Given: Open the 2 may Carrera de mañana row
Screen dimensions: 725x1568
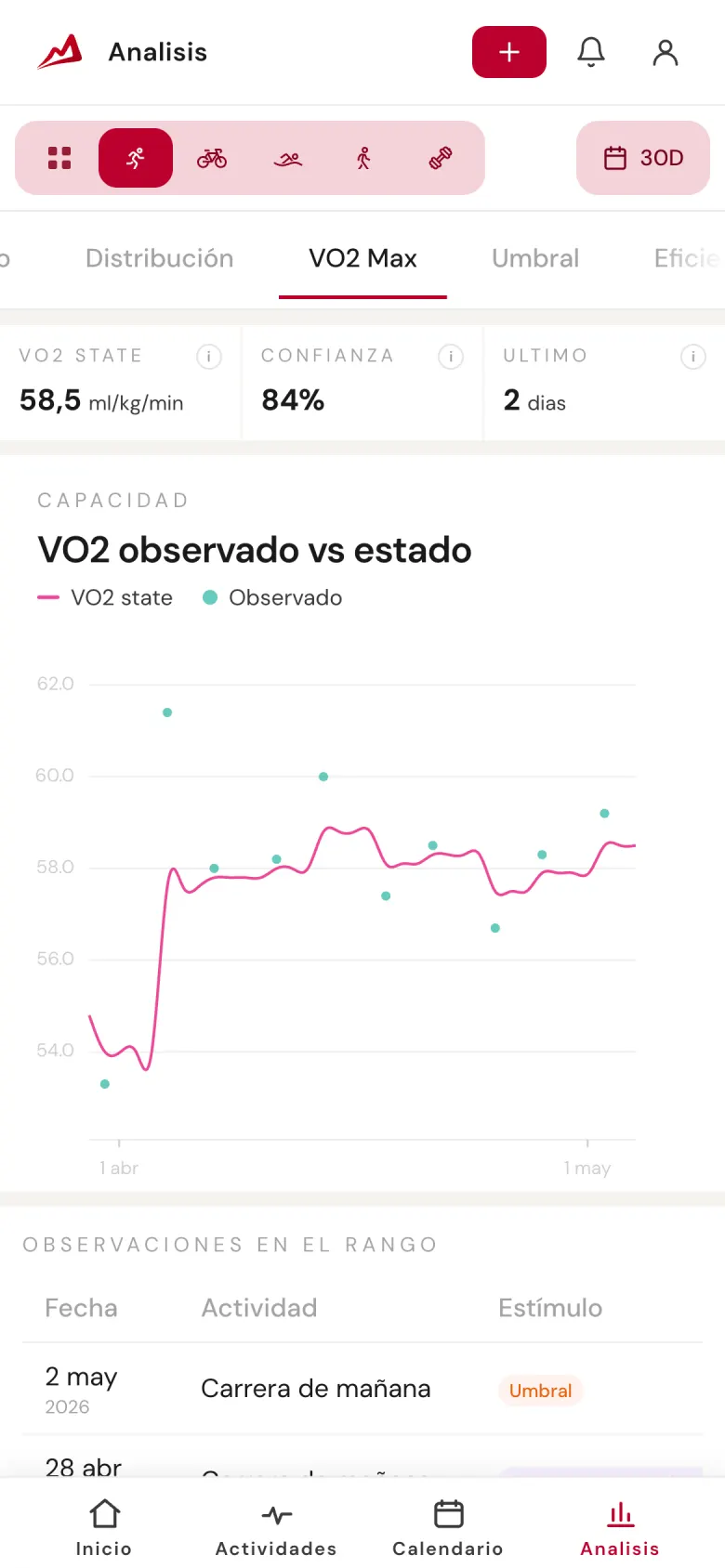Looking at the screenshot, I should tap(362, 1390).
